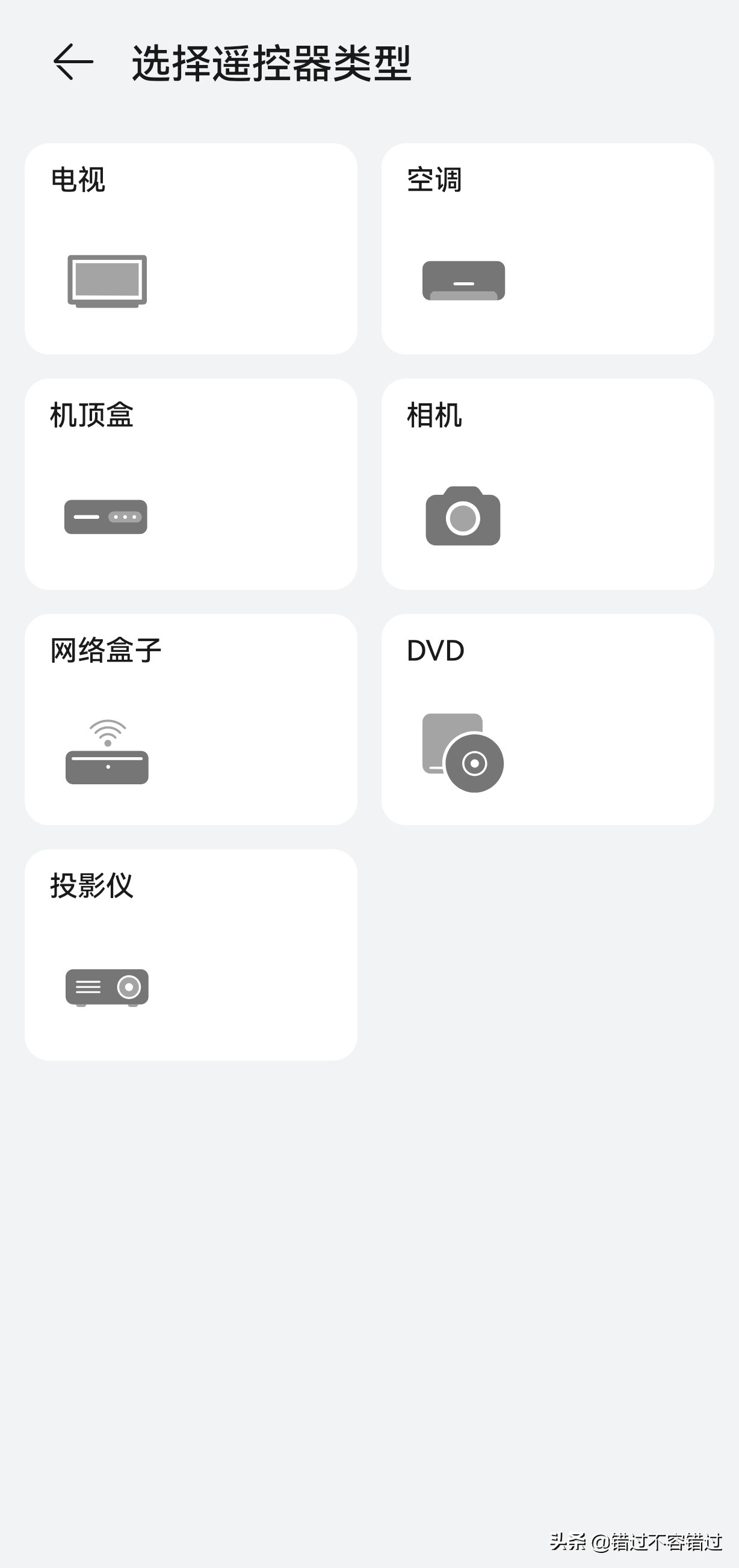Select the 空调 remote type
Viewport: 739px width, 1568px height.
tap(548, 247)
